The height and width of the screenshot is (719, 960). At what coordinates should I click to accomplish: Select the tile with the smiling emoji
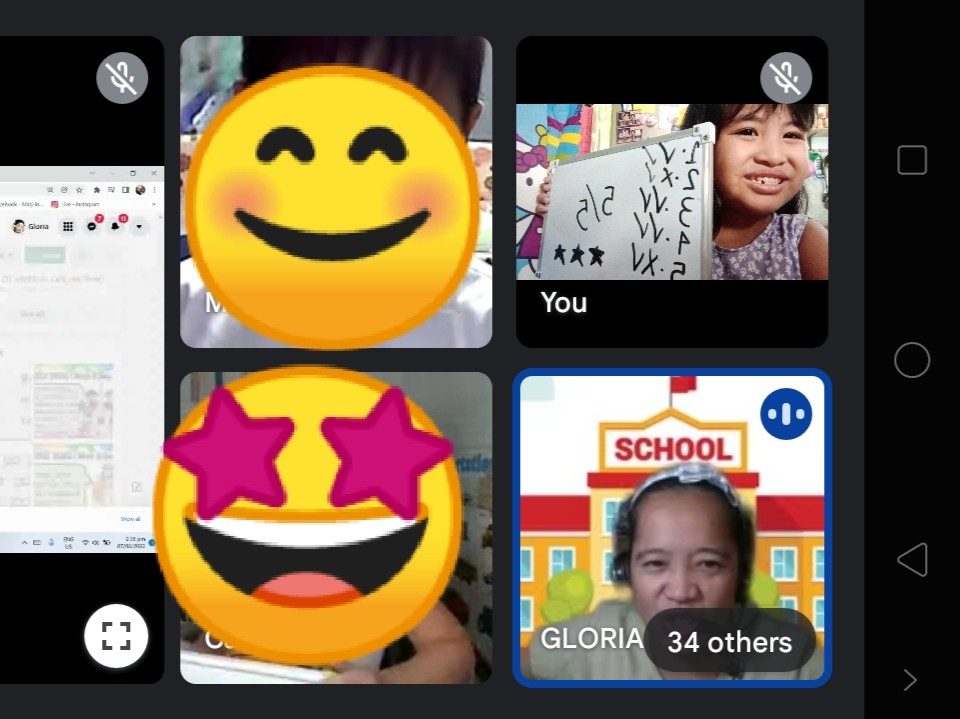(x=336, y=192)
